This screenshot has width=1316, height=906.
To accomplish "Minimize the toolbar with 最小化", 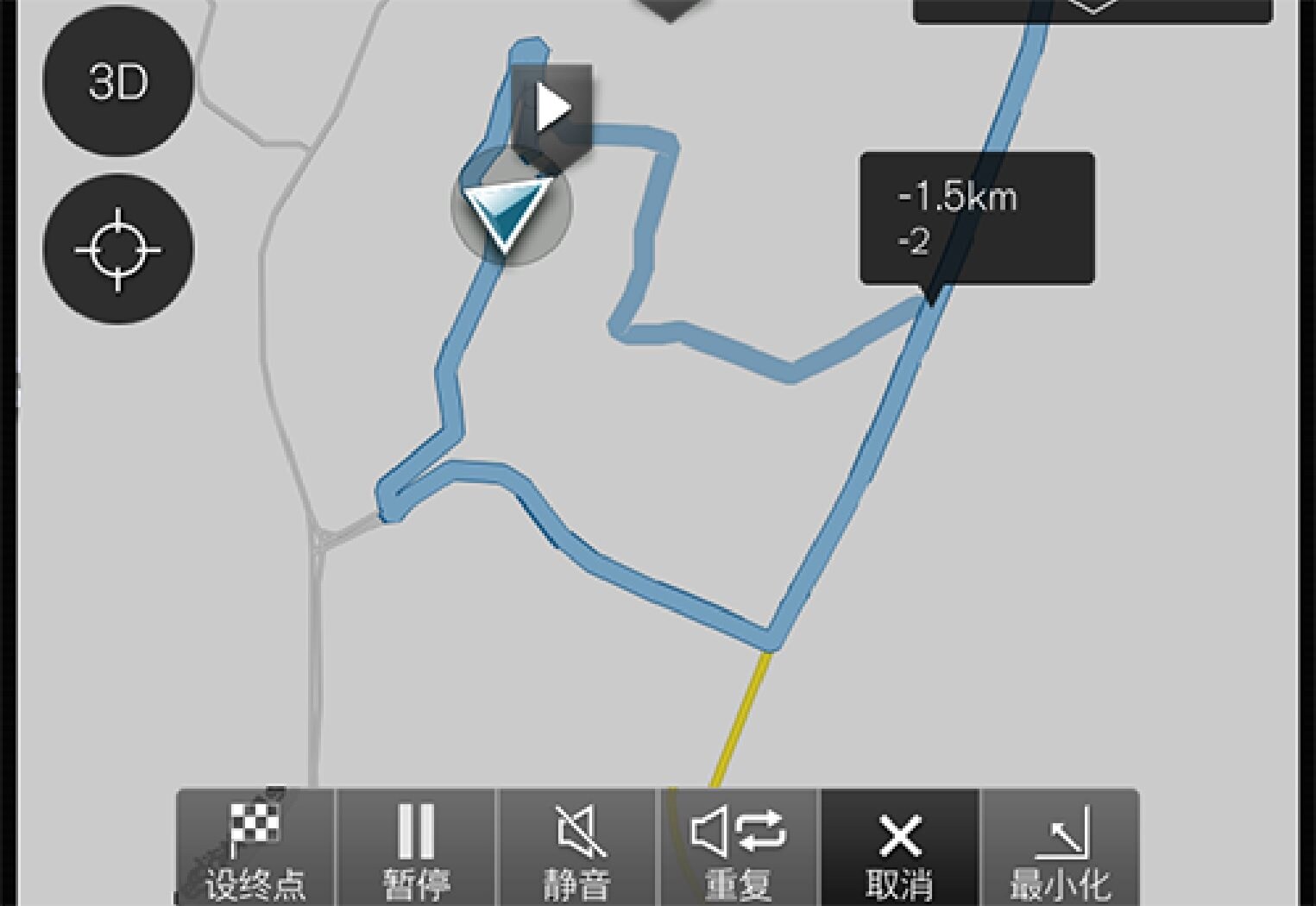I will pyautogui.click(x=1060, y=847).
